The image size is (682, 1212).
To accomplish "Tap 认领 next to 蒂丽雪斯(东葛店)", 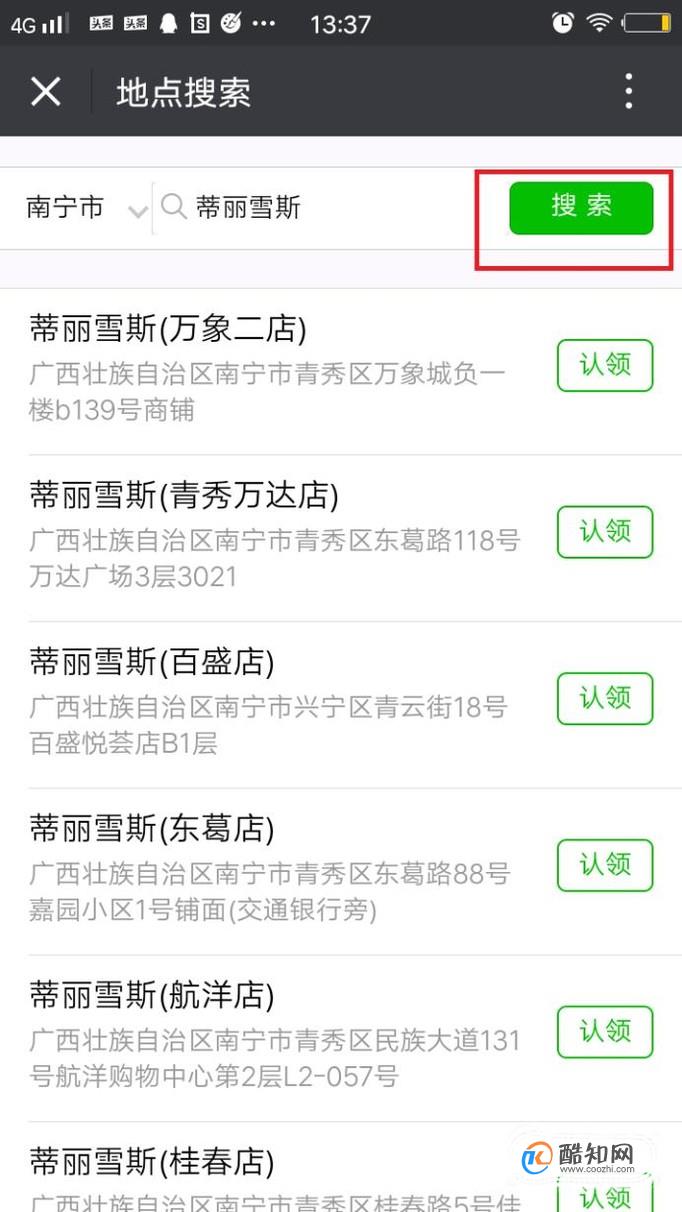I will point(605,865).
